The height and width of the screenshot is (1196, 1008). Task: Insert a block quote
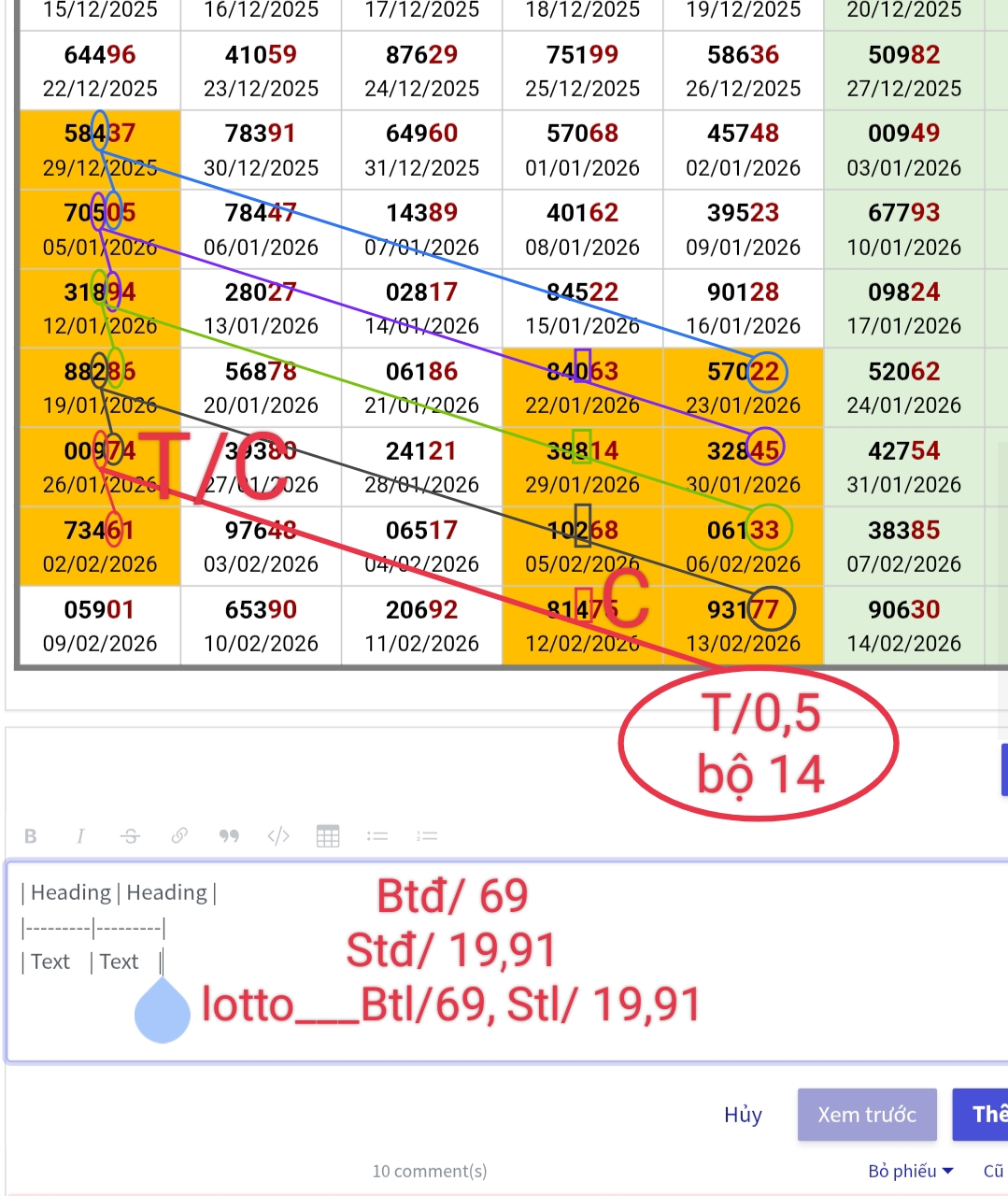pyautogui.click(x=229, y=836)
